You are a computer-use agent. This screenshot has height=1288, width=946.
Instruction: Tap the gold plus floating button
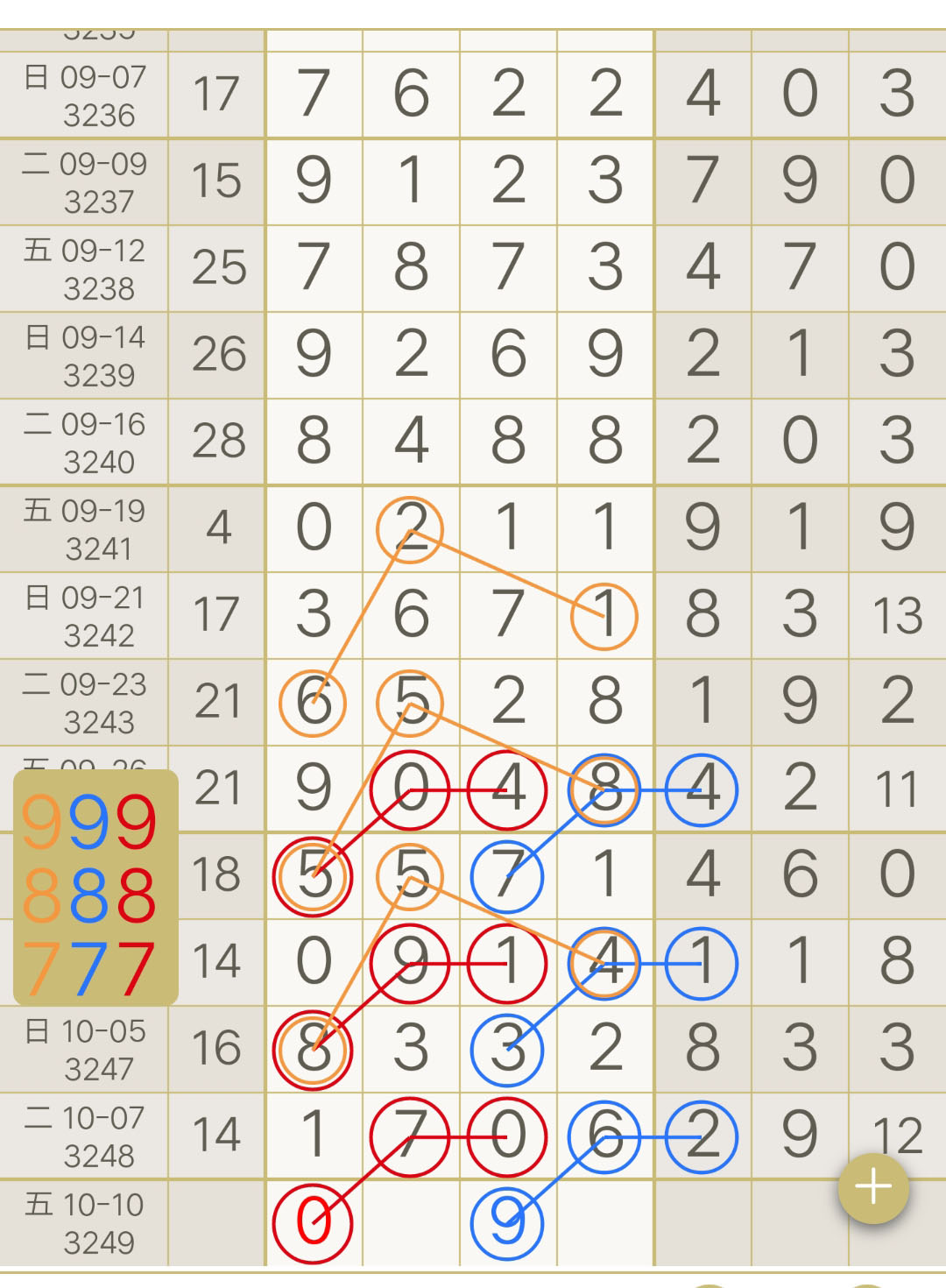872,1188
